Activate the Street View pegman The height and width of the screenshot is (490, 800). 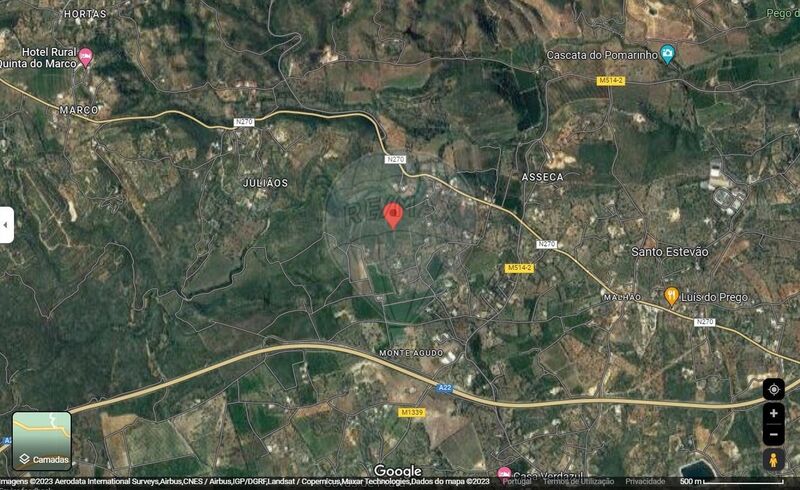click(773, 460)
